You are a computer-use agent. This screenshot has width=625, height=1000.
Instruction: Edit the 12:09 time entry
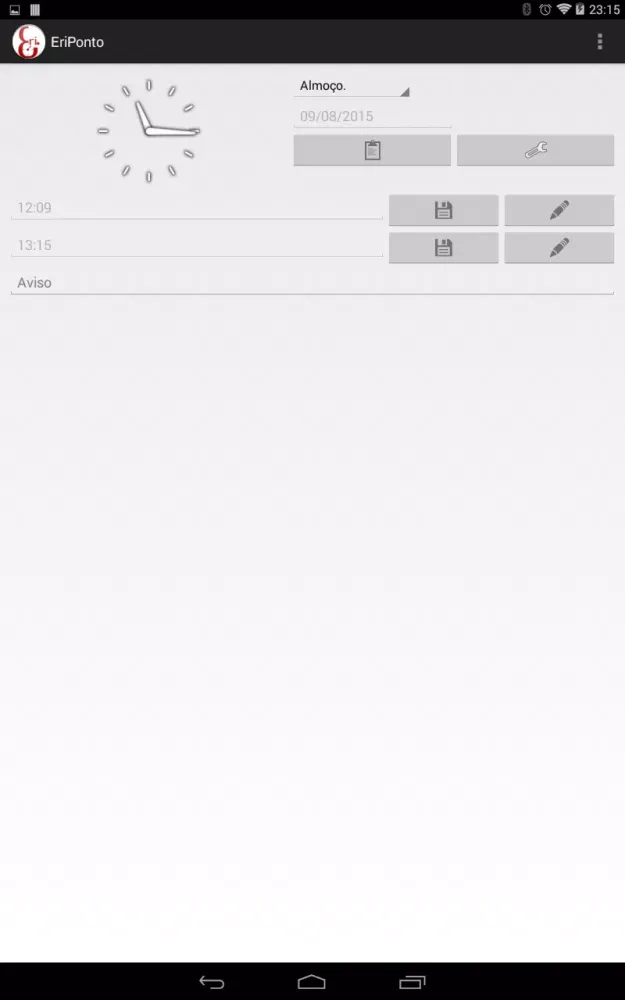[559, 210]
